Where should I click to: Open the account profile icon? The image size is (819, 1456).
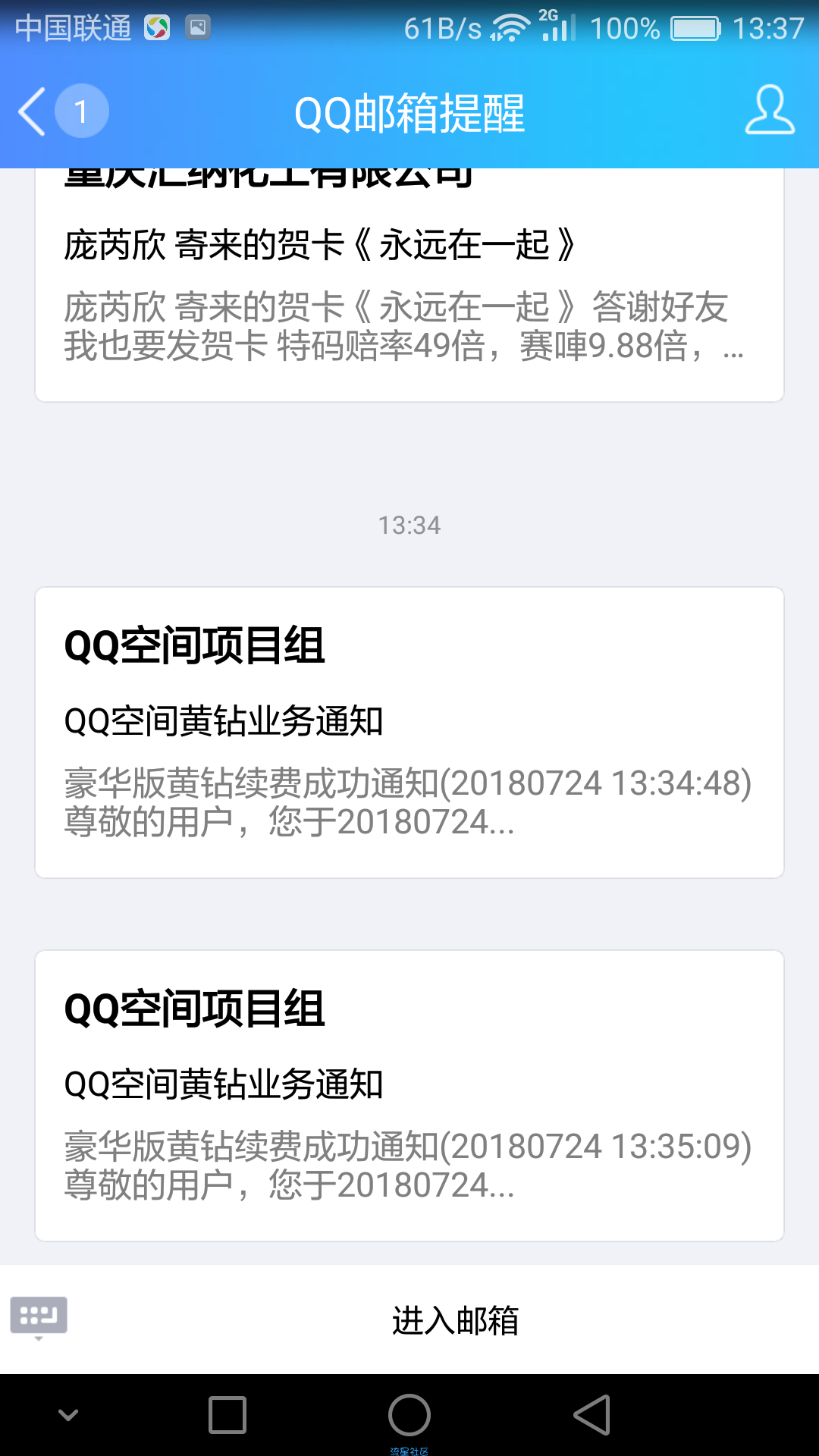(x=770, y=111)
